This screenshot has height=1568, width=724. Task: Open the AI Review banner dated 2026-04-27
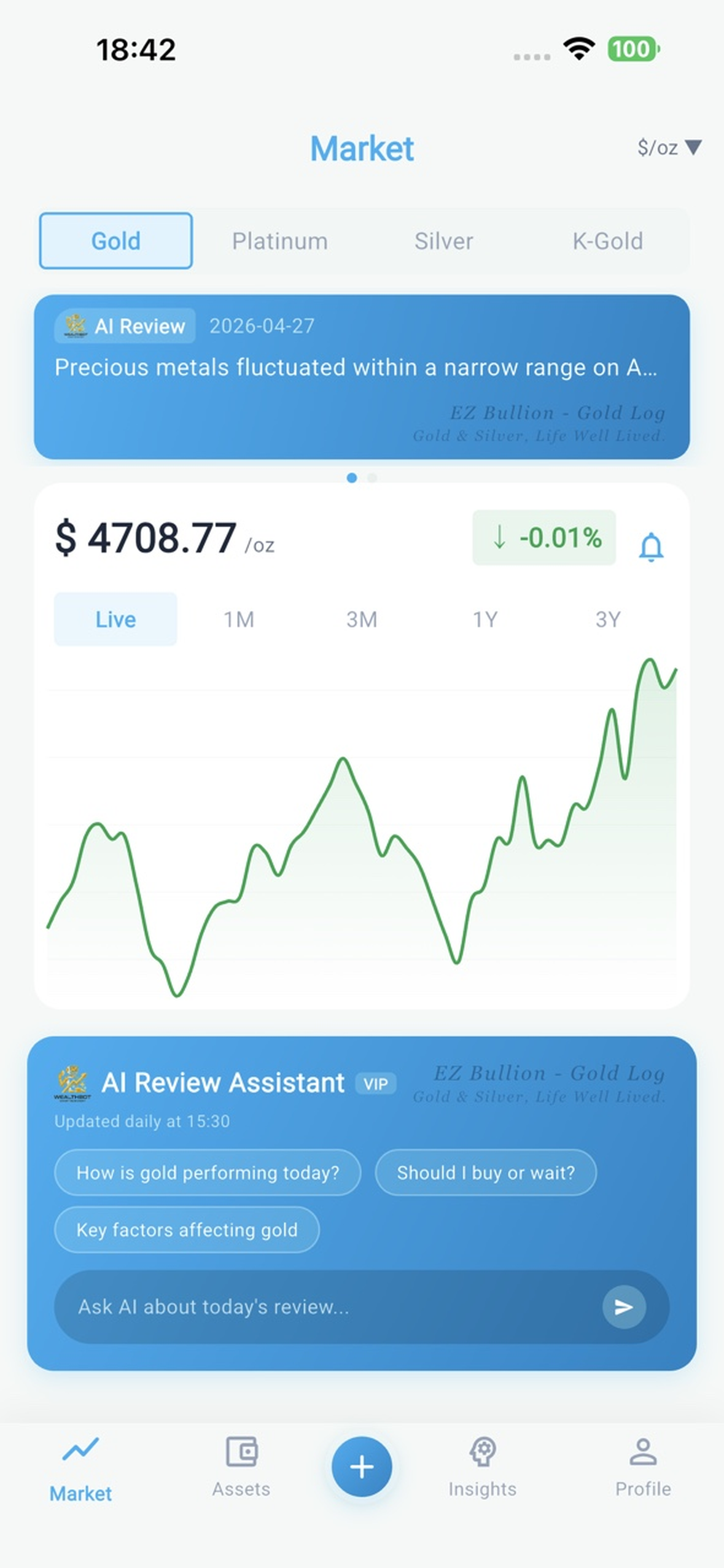[362, 375]
